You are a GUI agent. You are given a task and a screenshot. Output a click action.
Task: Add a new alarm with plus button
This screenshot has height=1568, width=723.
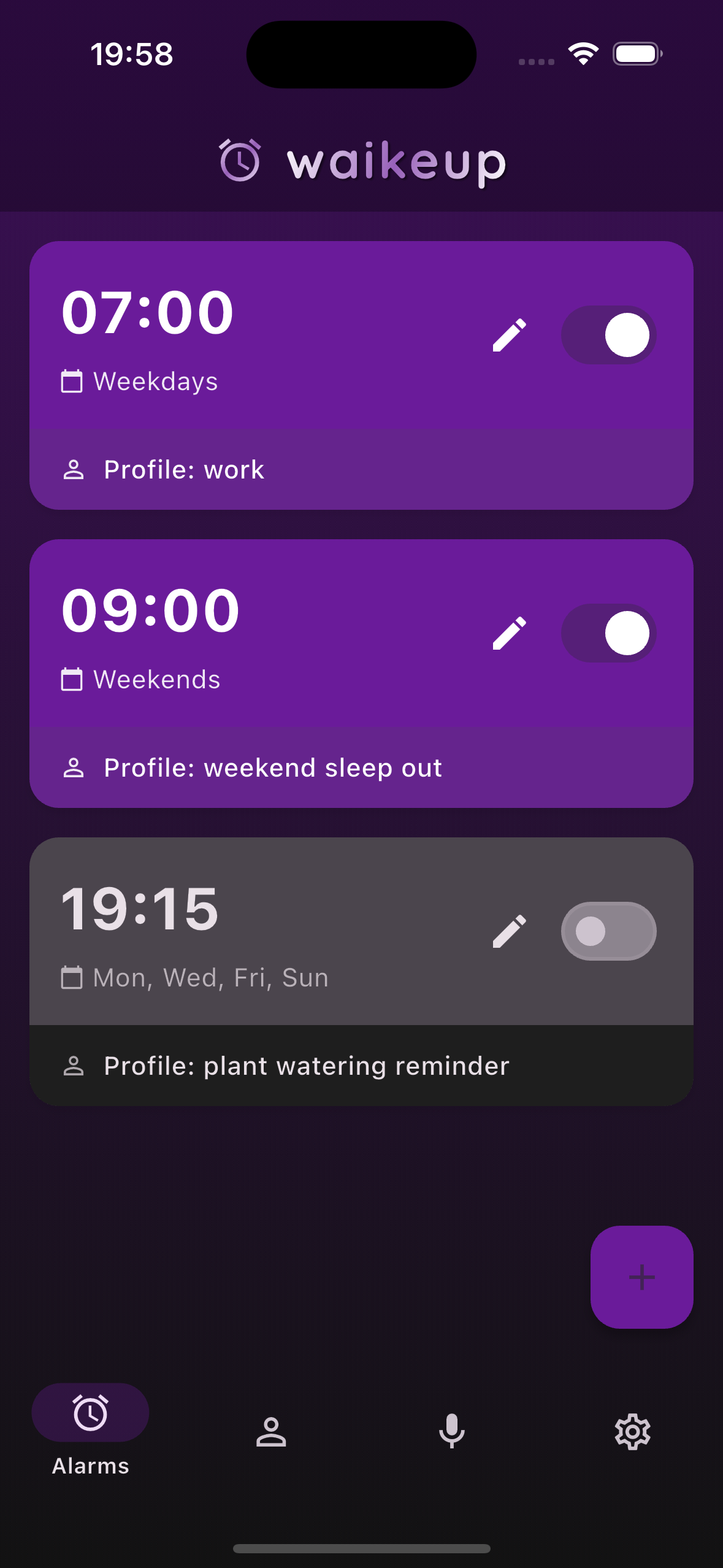[x=641, y=1277]
